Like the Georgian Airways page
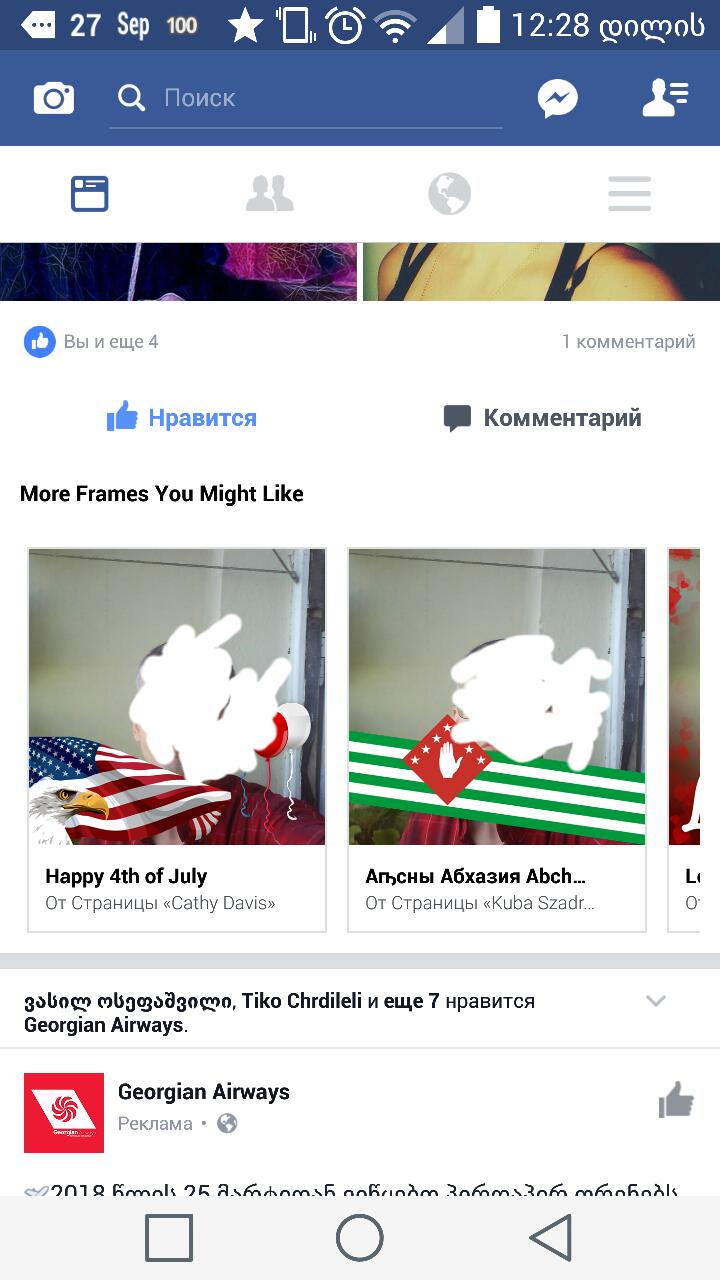This screenshot has width=720, height=1280. 676,1101
